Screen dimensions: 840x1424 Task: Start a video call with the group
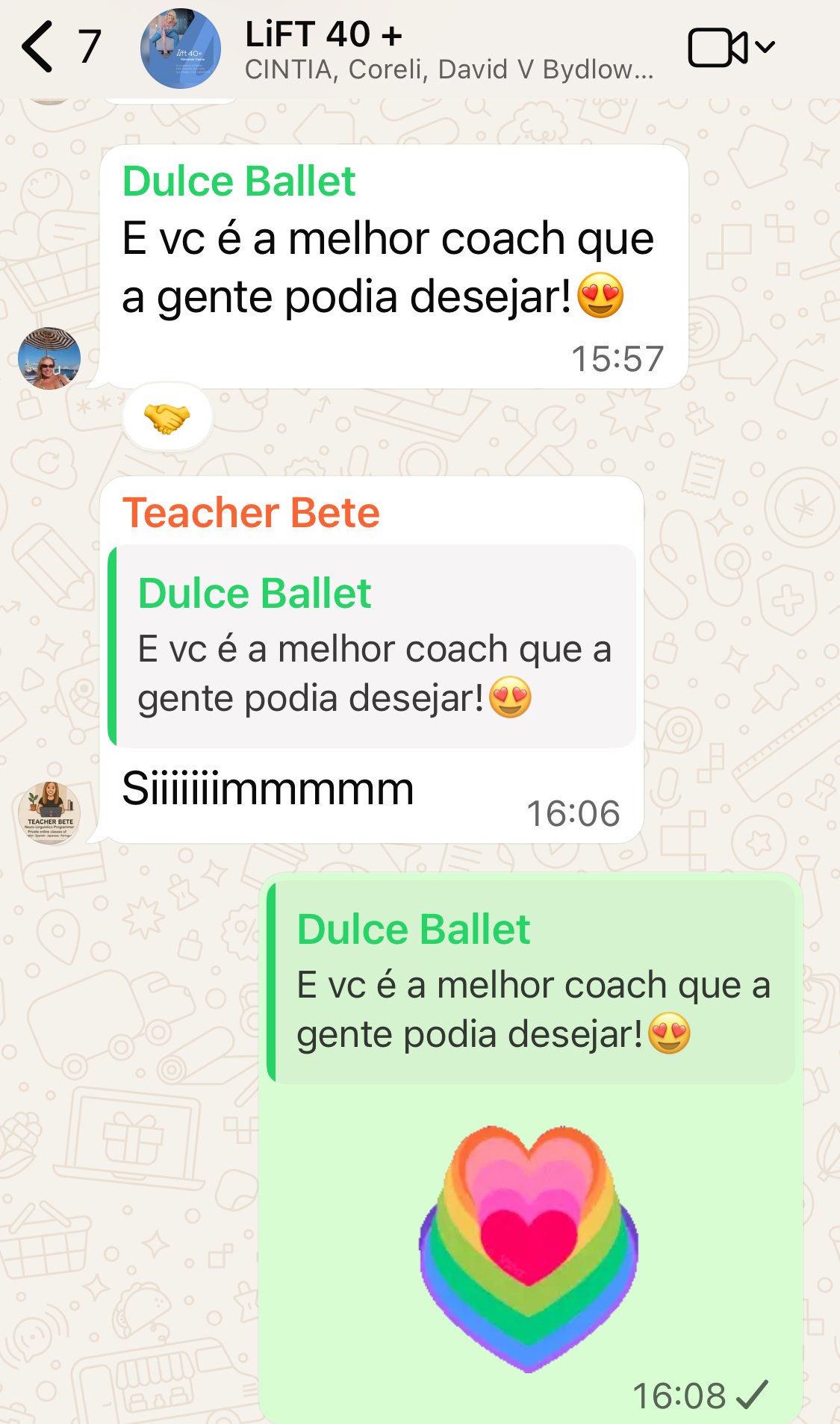717,49
